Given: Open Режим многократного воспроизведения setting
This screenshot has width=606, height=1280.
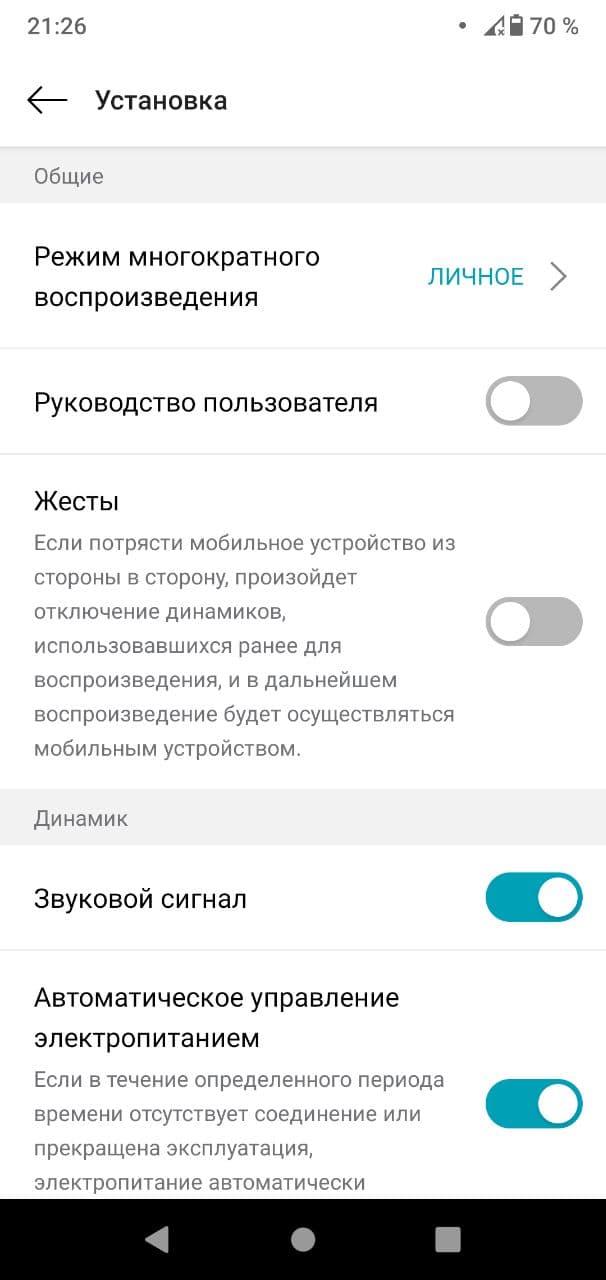Looking at the screenshot, I should 303,277.
